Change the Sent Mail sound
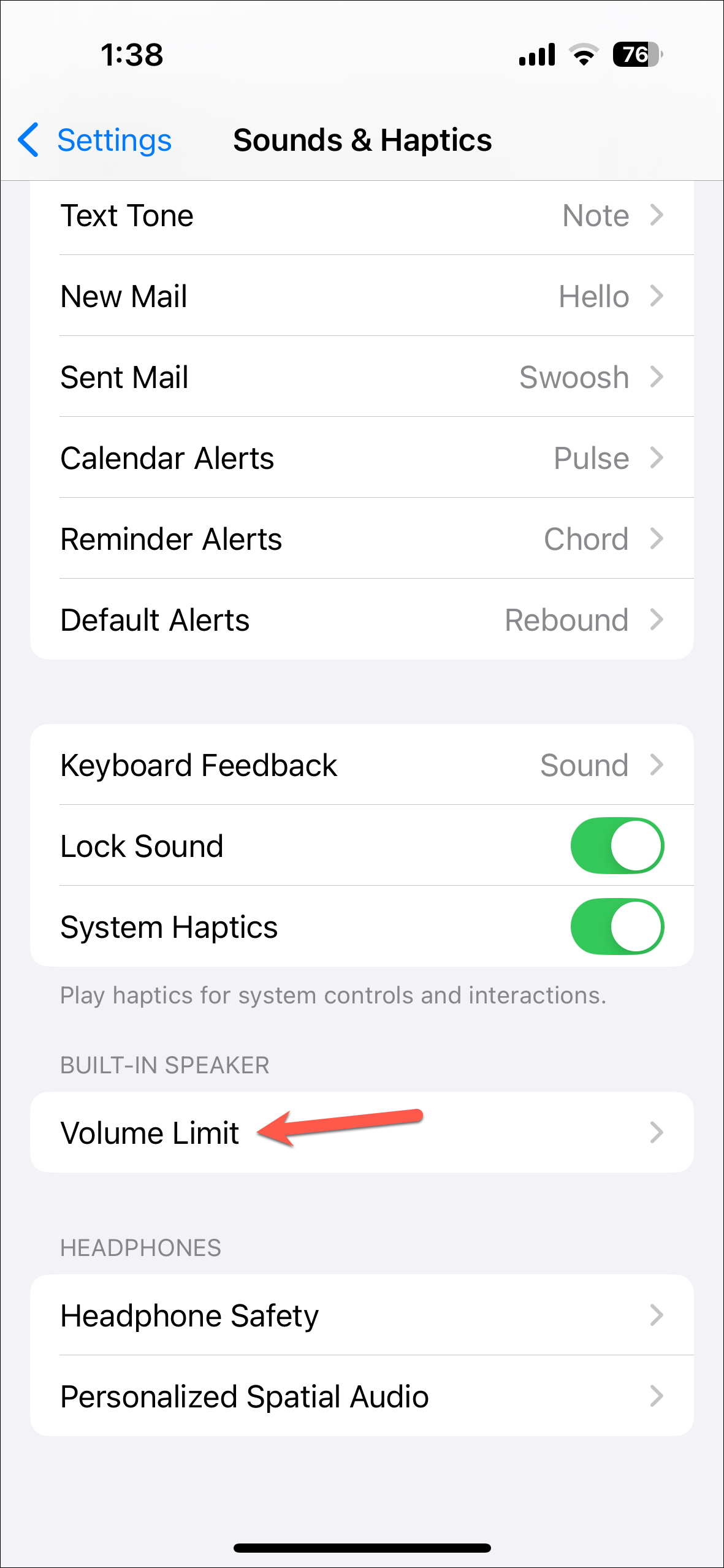 362,378
